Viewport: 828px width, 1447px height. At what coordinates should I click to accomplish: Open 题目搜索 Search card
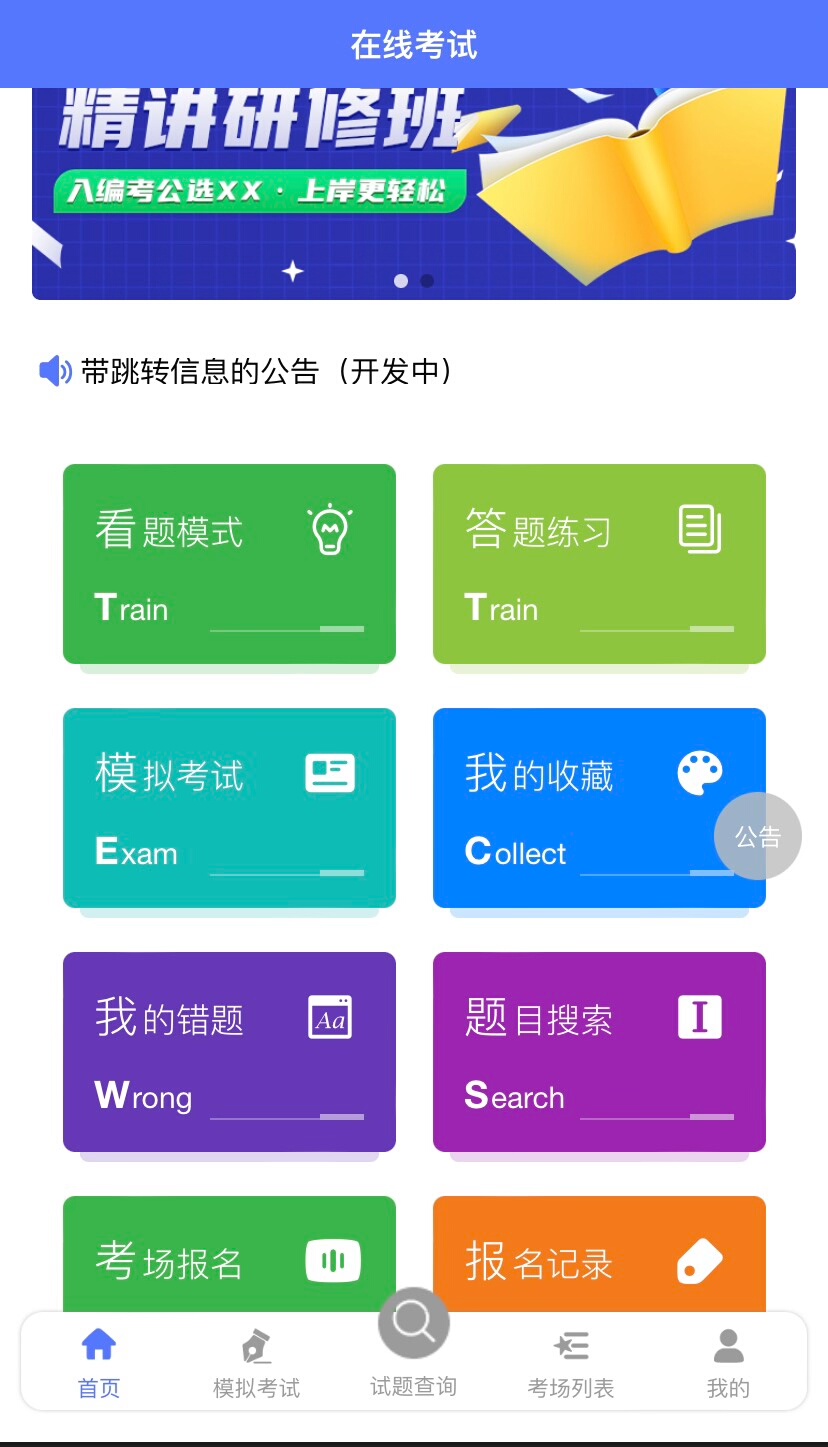[x=598, y=1051]
